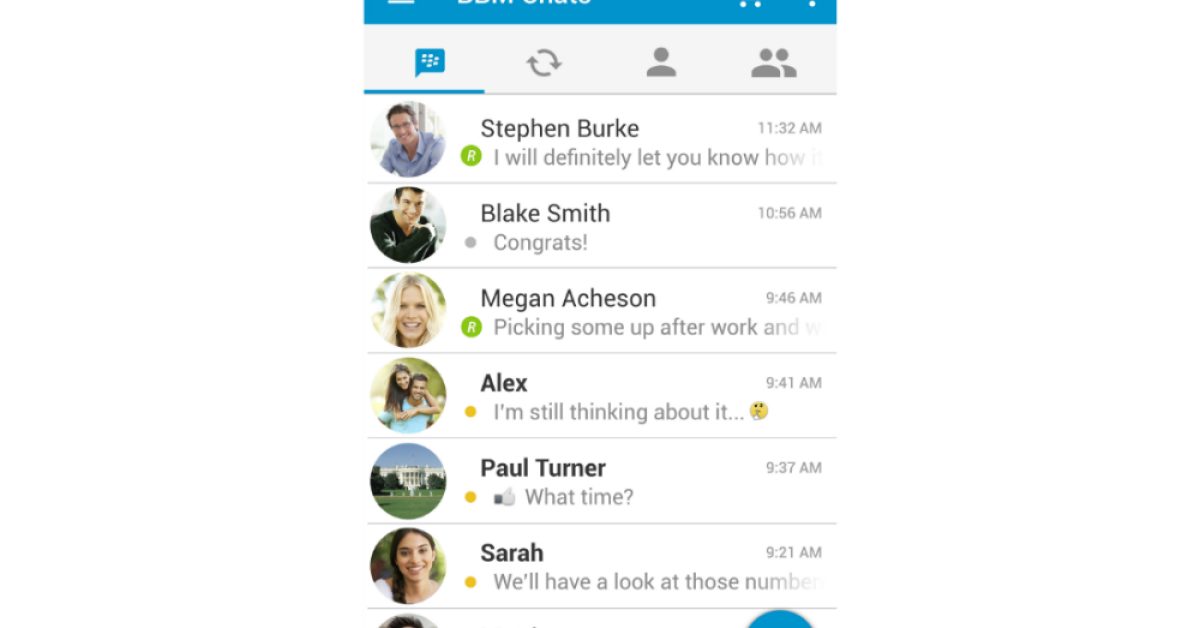Switch to the updates feed tab
1200x628 pixels.
(544, 63)
